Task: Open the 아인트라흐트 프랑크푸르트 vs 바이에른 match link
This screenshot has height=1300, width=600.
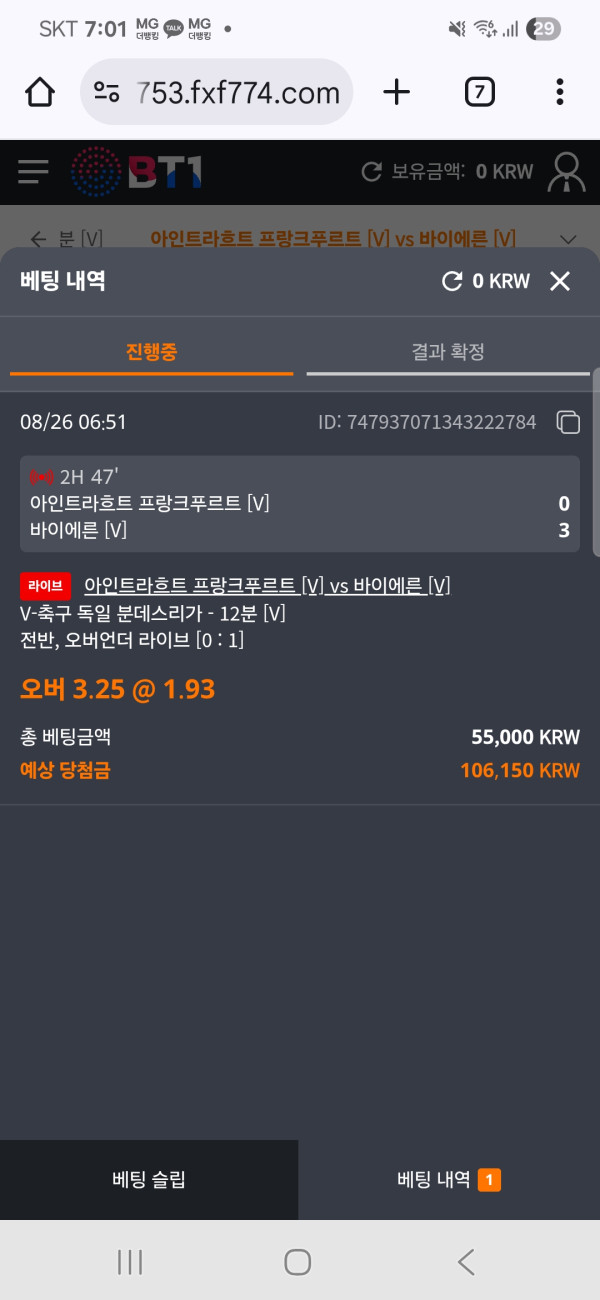Action: coord(266,585)
